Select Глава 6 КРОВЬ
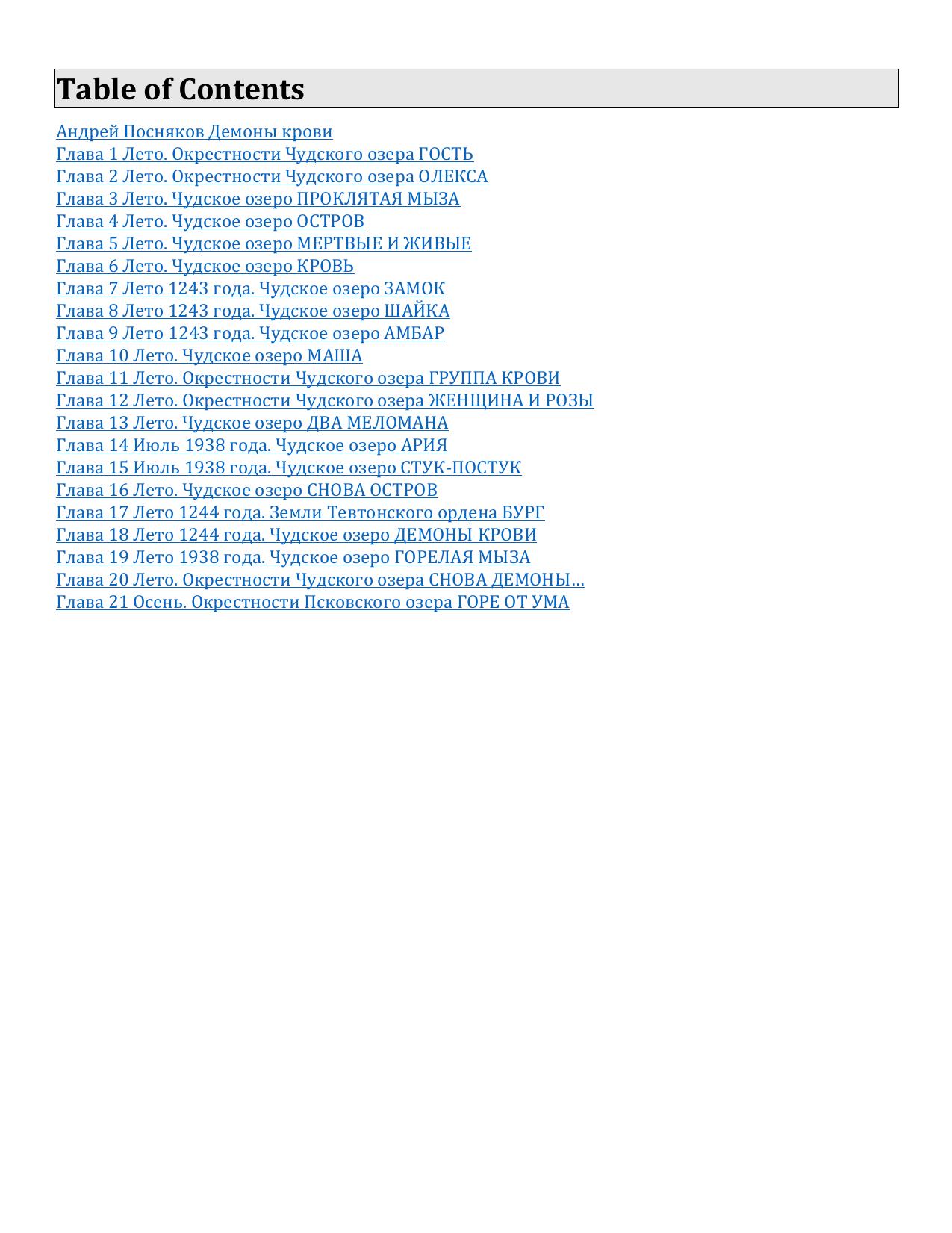The image size is (952, 1233). coord(205,267)
